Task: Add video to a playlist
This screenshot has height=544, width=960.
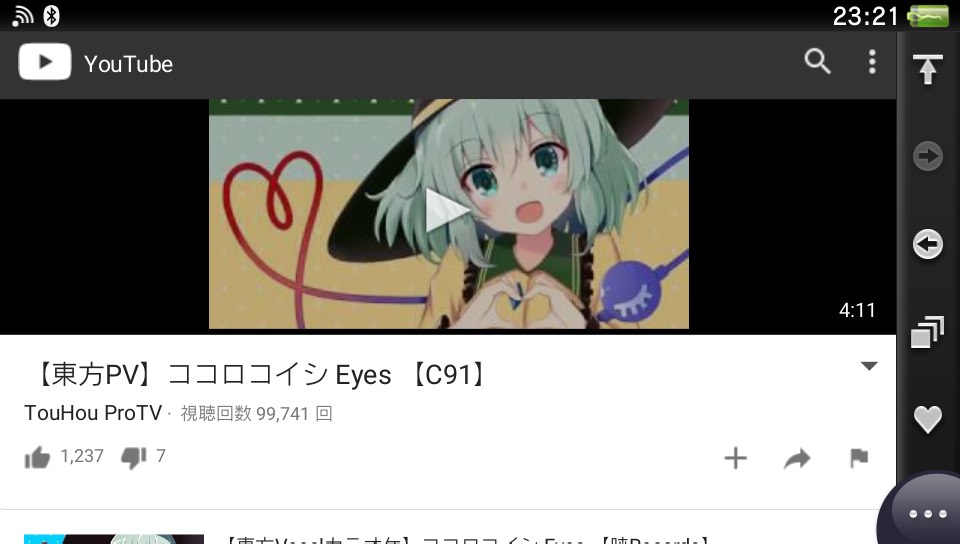Action: click(735, 458)
